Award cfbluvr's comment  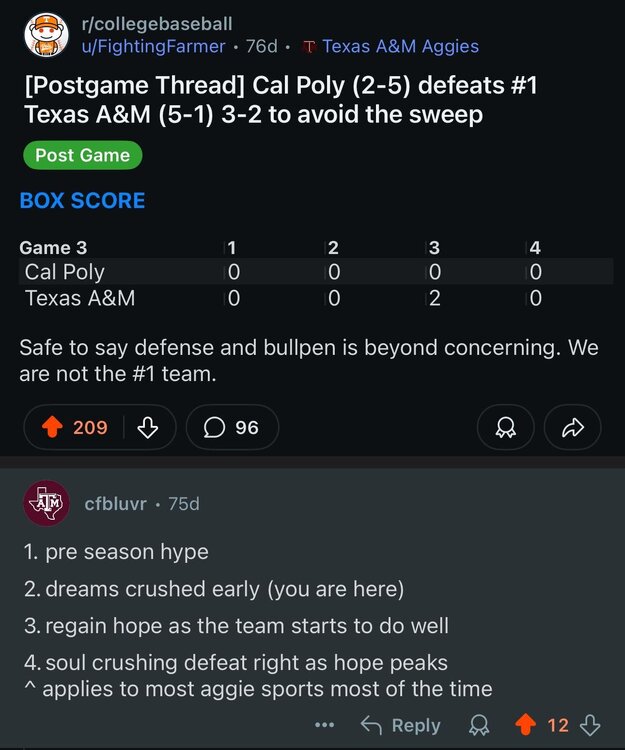[x=480, y=725]
